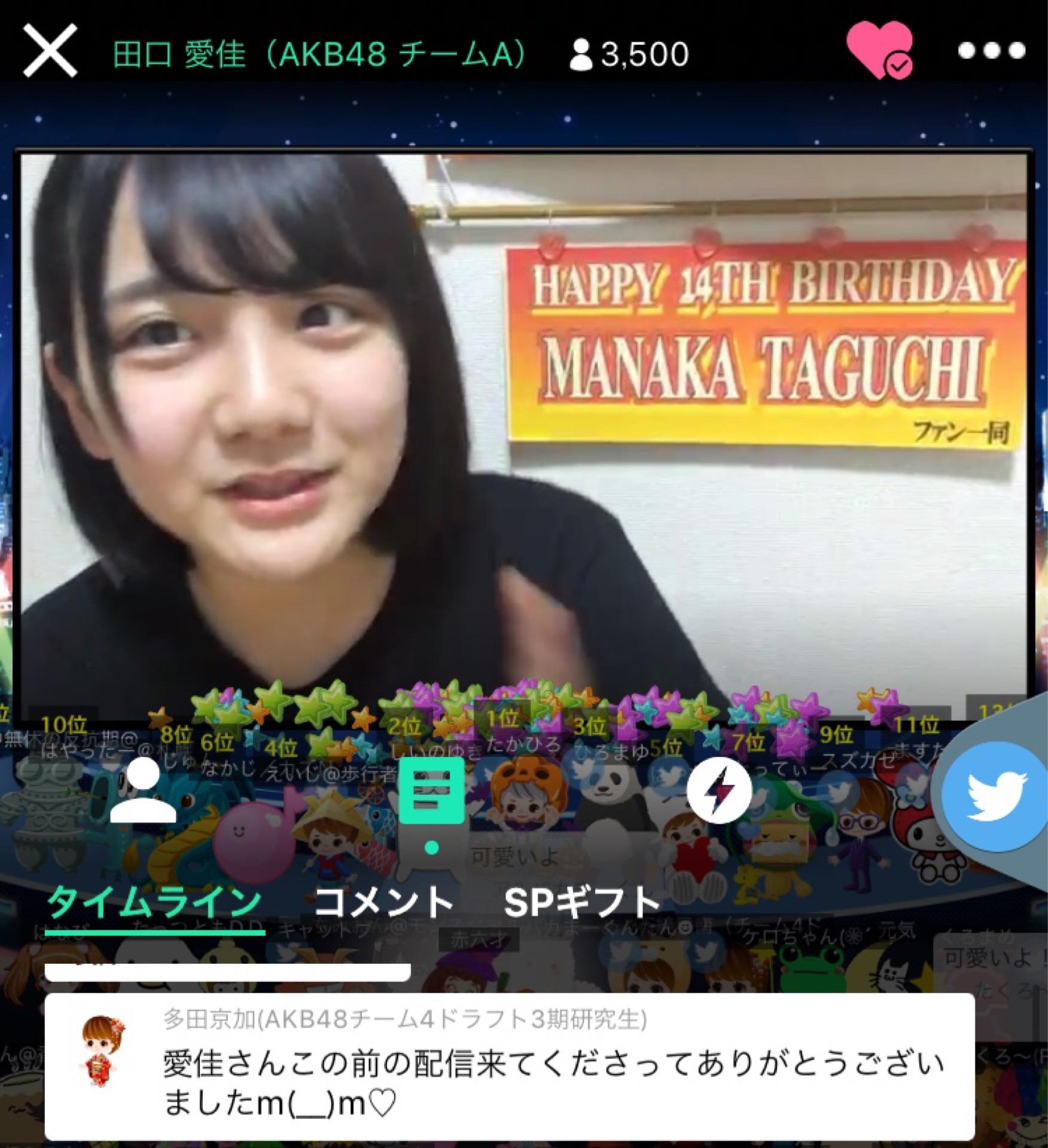Viewport: 1048px width, 1148px height.
Task: Open the three-dot overflow menu
Action: click(991, 51)
